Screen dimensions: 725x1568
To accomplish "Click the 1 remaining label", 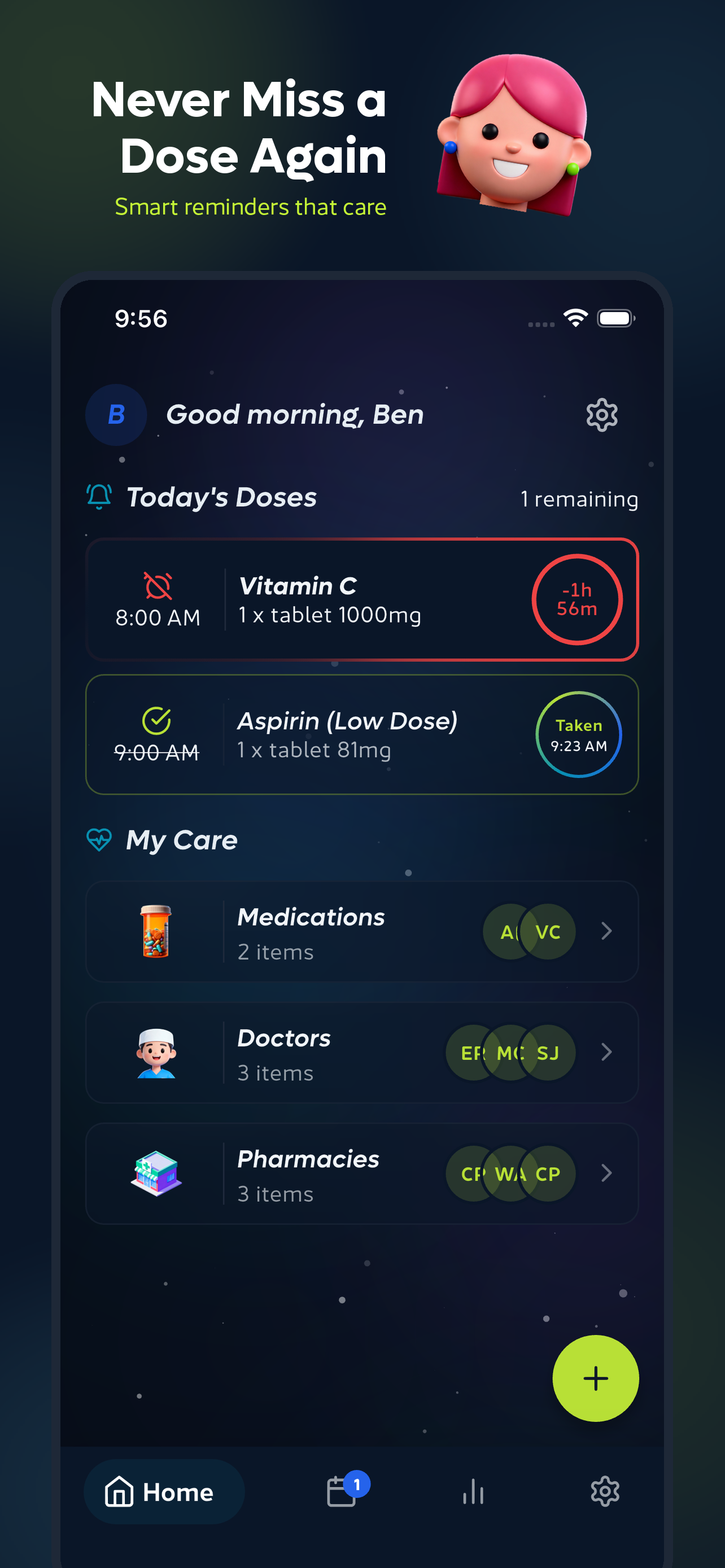I will [x=578, y=498].
